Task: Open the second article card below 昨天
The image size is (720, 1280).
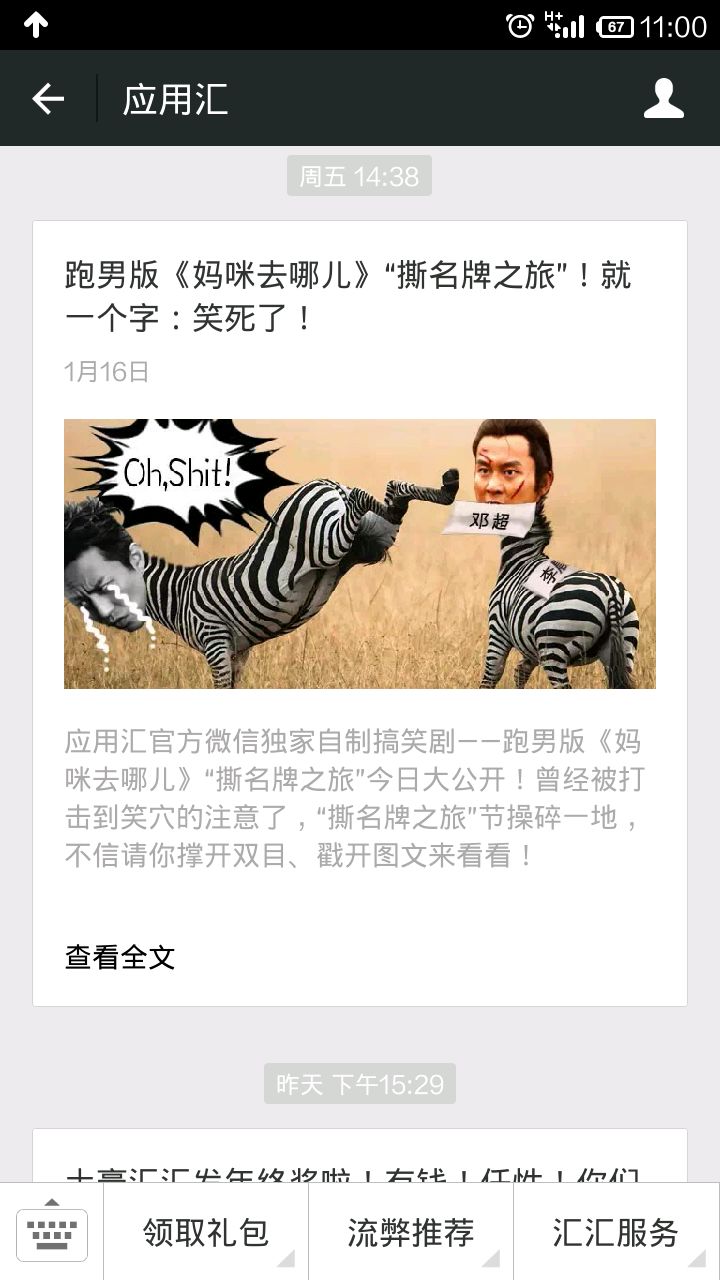Action: point(360,1156)
